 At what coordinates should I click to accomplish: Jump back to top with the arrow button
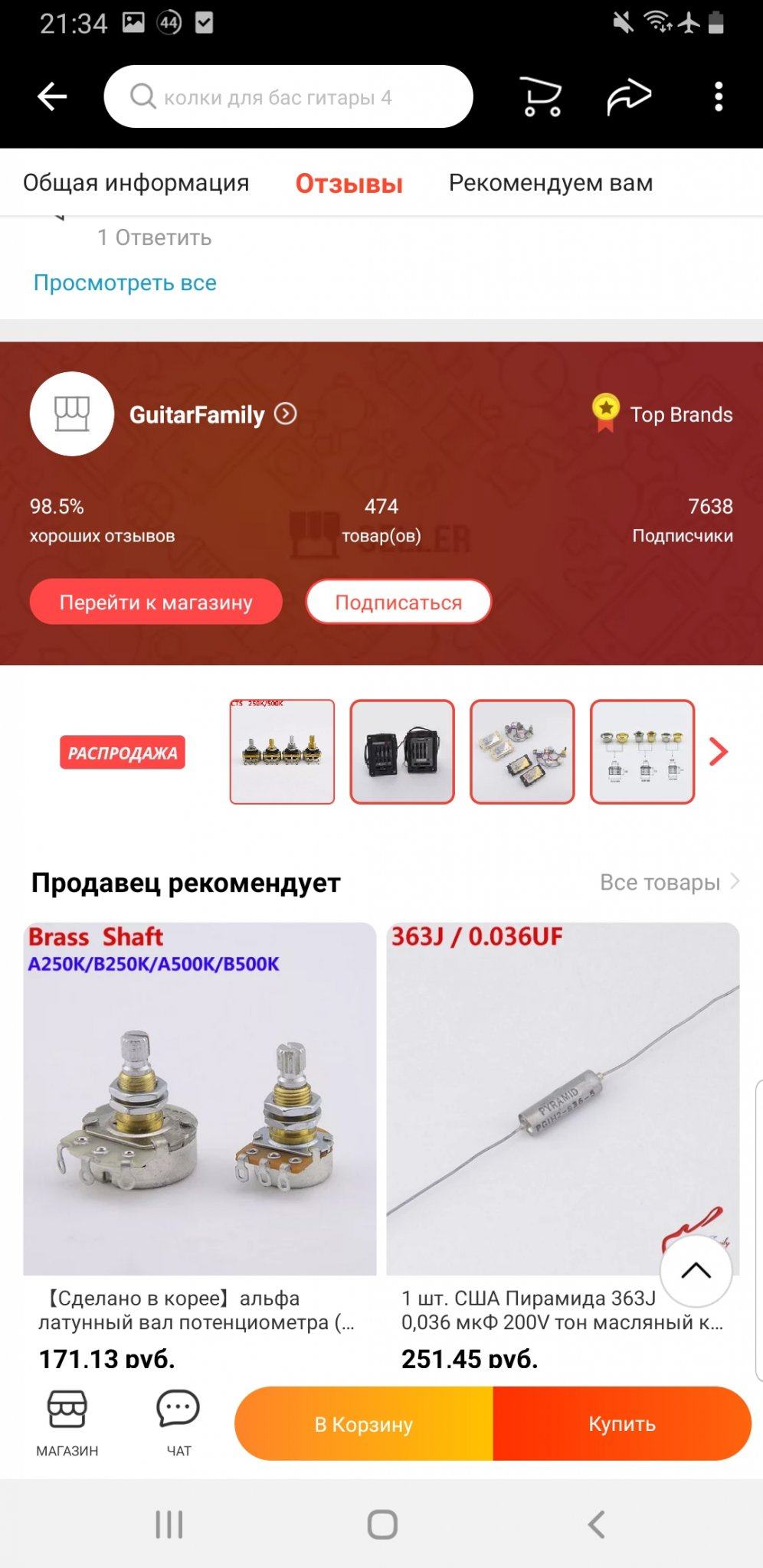pyautogui.click(x=696, y=1271)
